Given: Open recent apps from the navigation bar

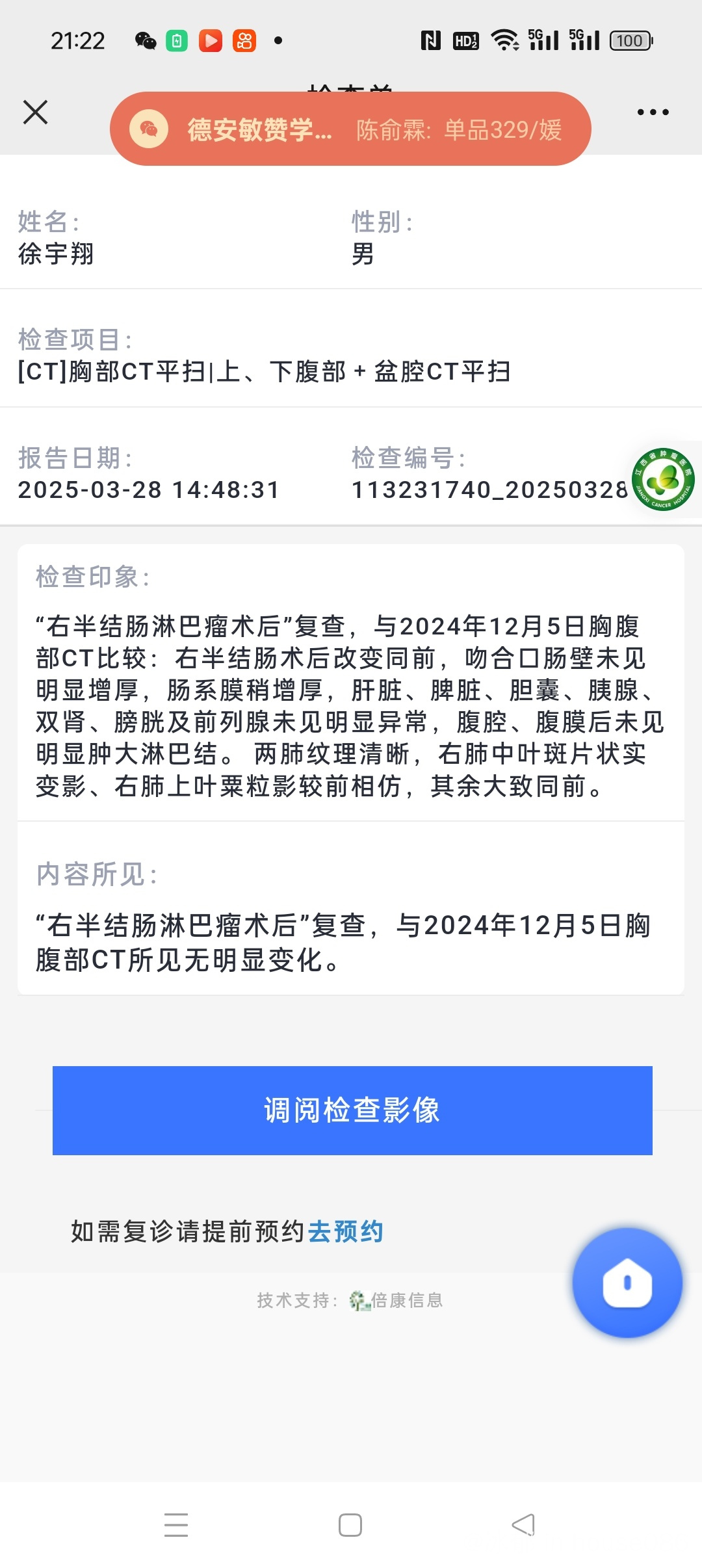Looking at the screenshot, I should pos(176,1525).
